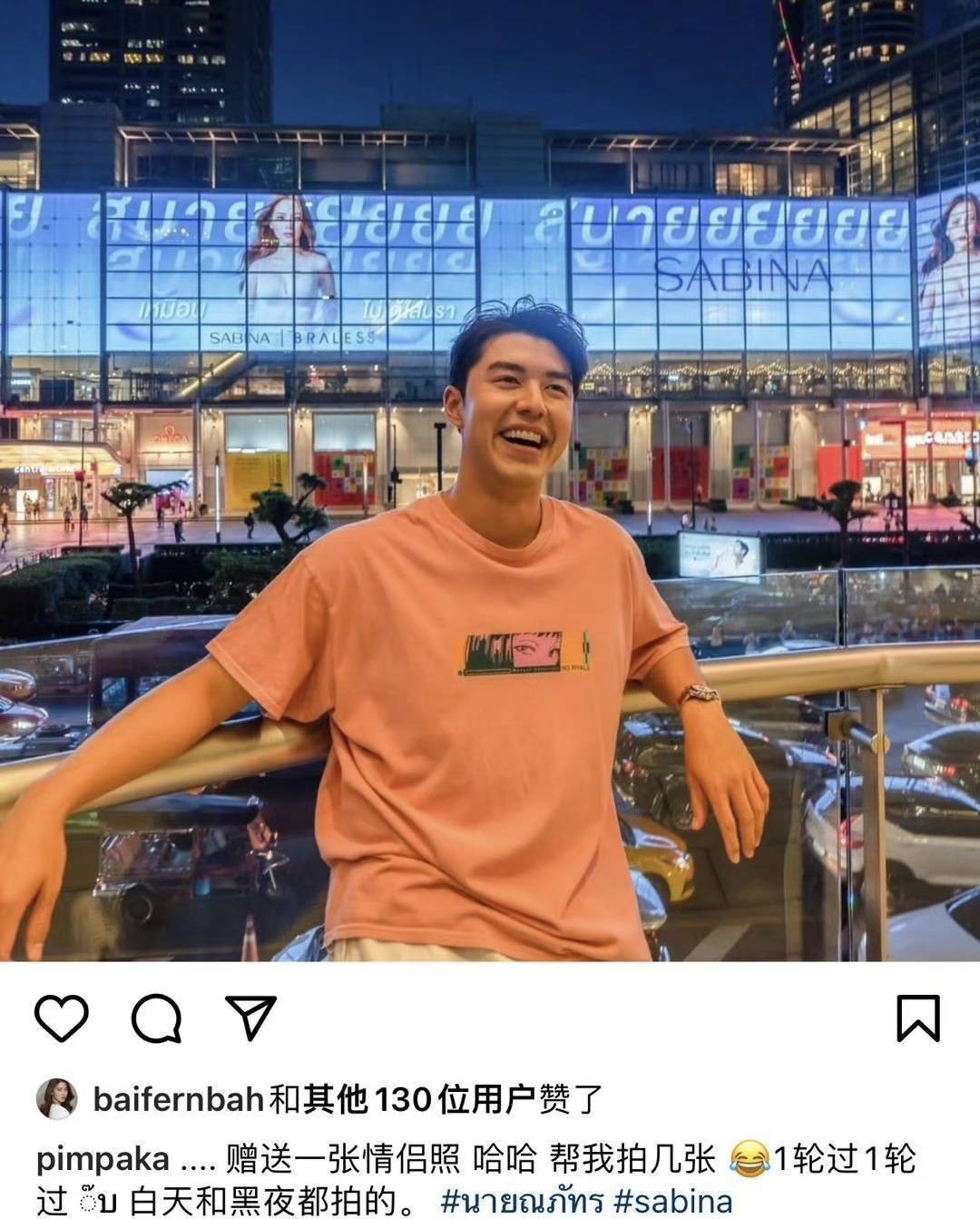This screenshot has width=980, height=1219.
Task: Tap baifernbah's small avatar beside likes
Action: (x=56, y=1100)
